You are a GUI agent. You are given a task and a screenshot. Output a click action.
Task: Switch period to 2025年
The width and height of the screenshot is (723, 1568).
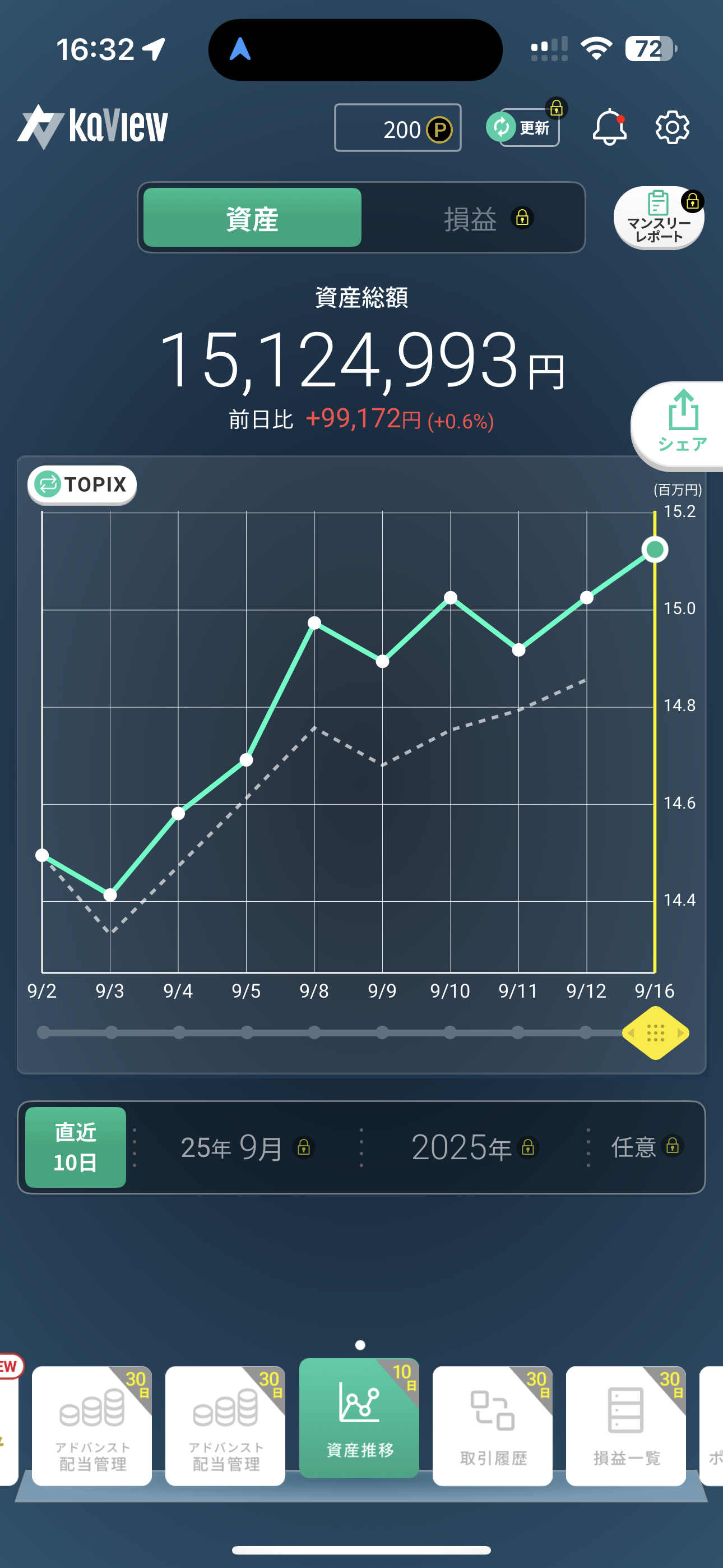pos(475,1147)
